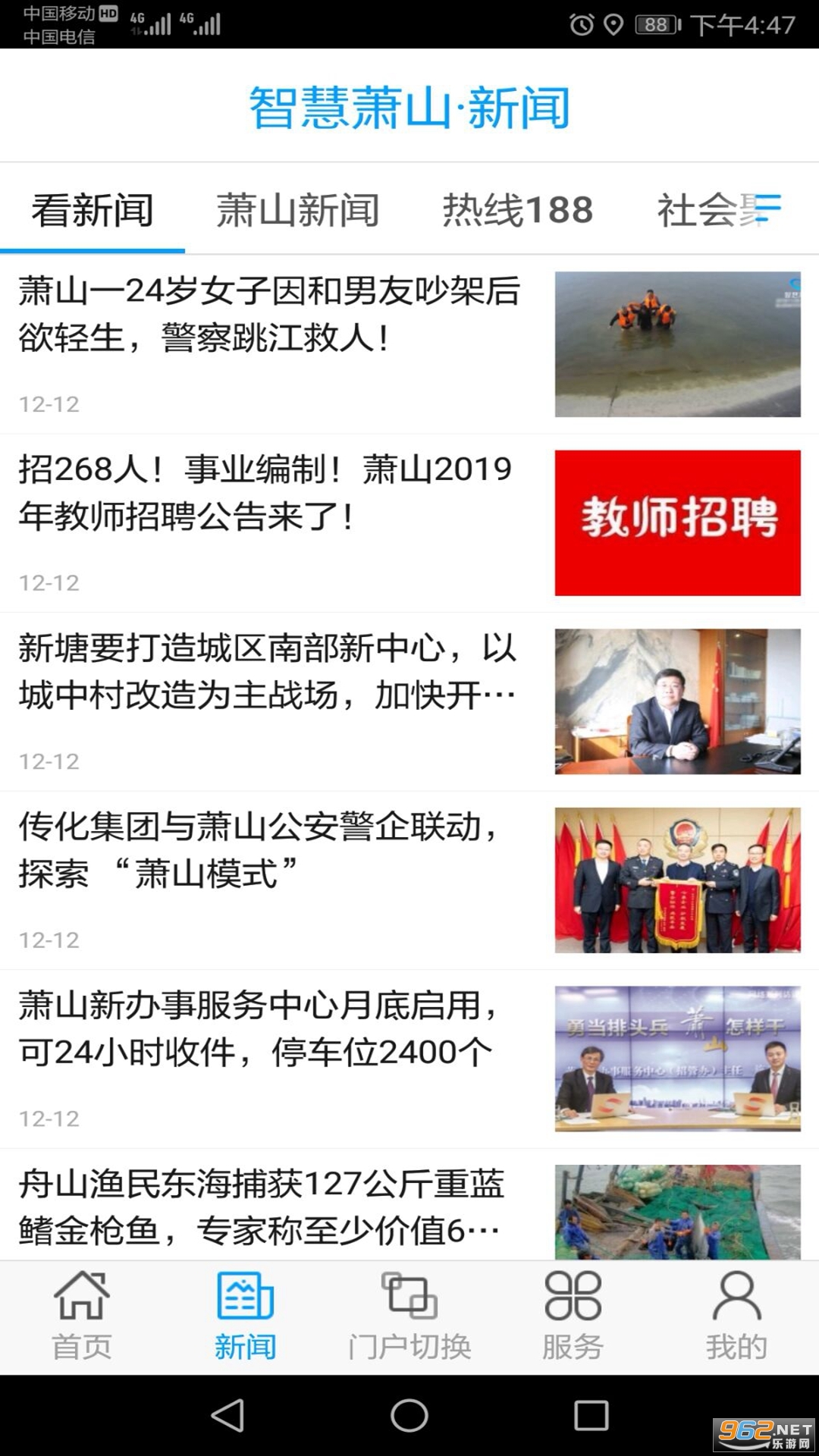Open the 我的 profile tab
The image size is (819, 1456).
click(x=736, y=1316)
